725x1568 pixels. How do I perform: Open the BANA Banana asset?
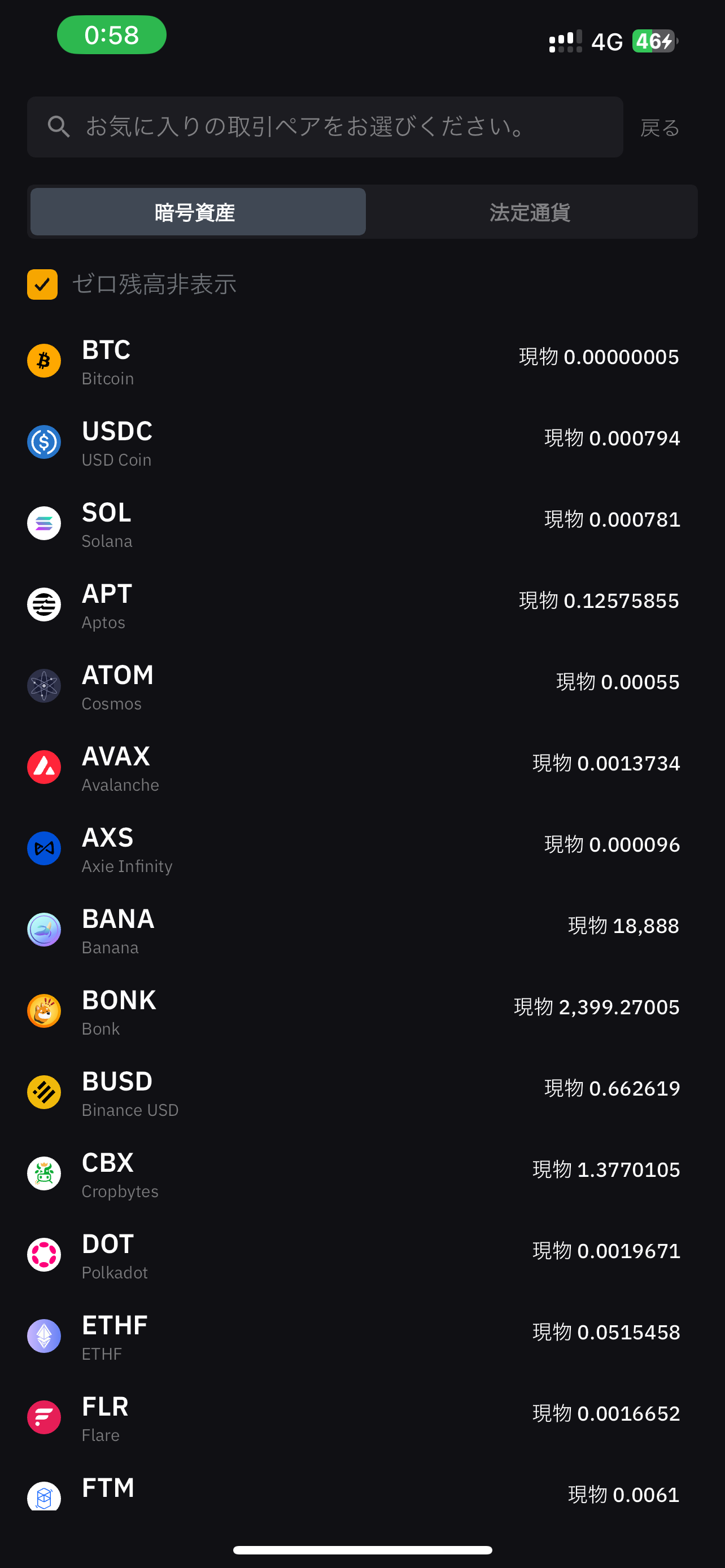(x=362, y=930)
